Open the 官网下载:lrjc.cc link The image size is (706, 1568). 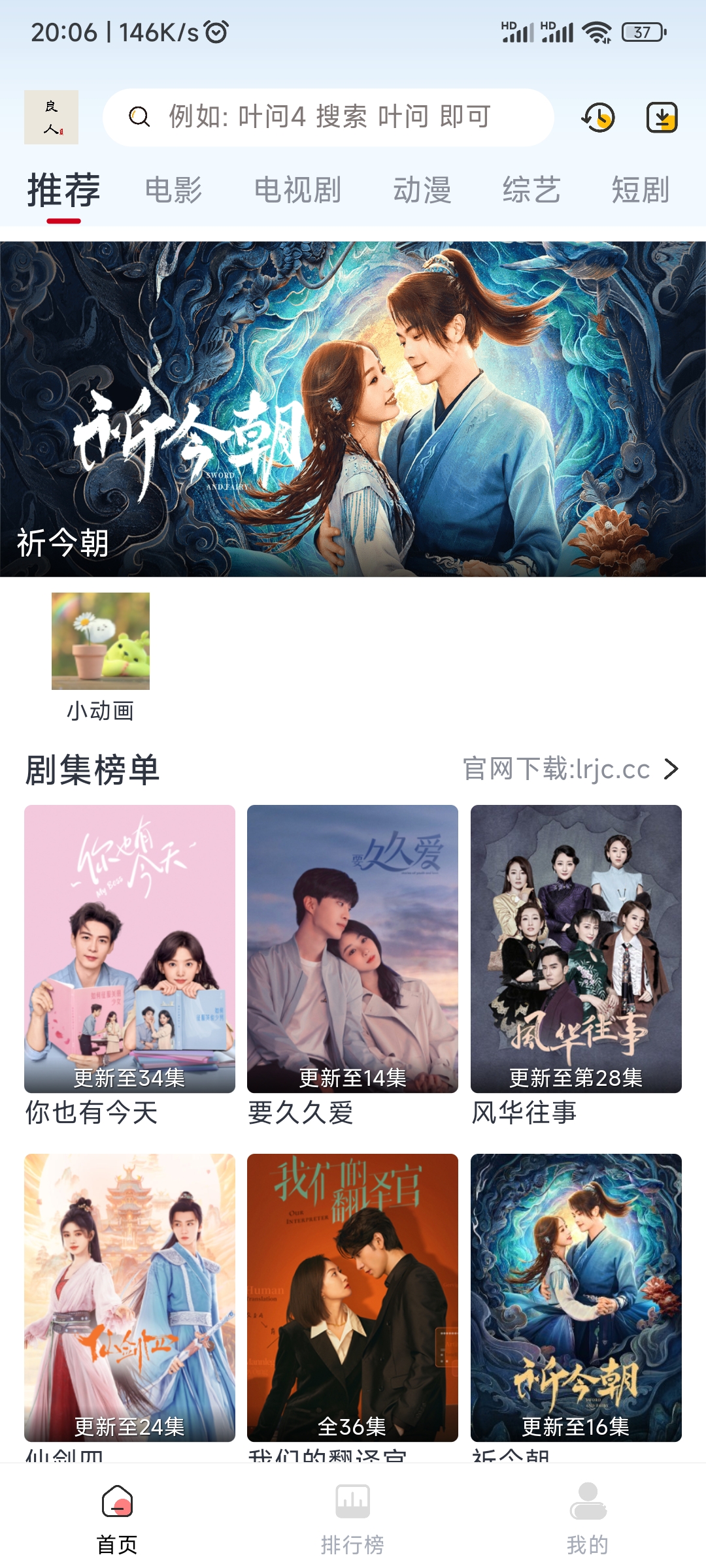[554, 770]
